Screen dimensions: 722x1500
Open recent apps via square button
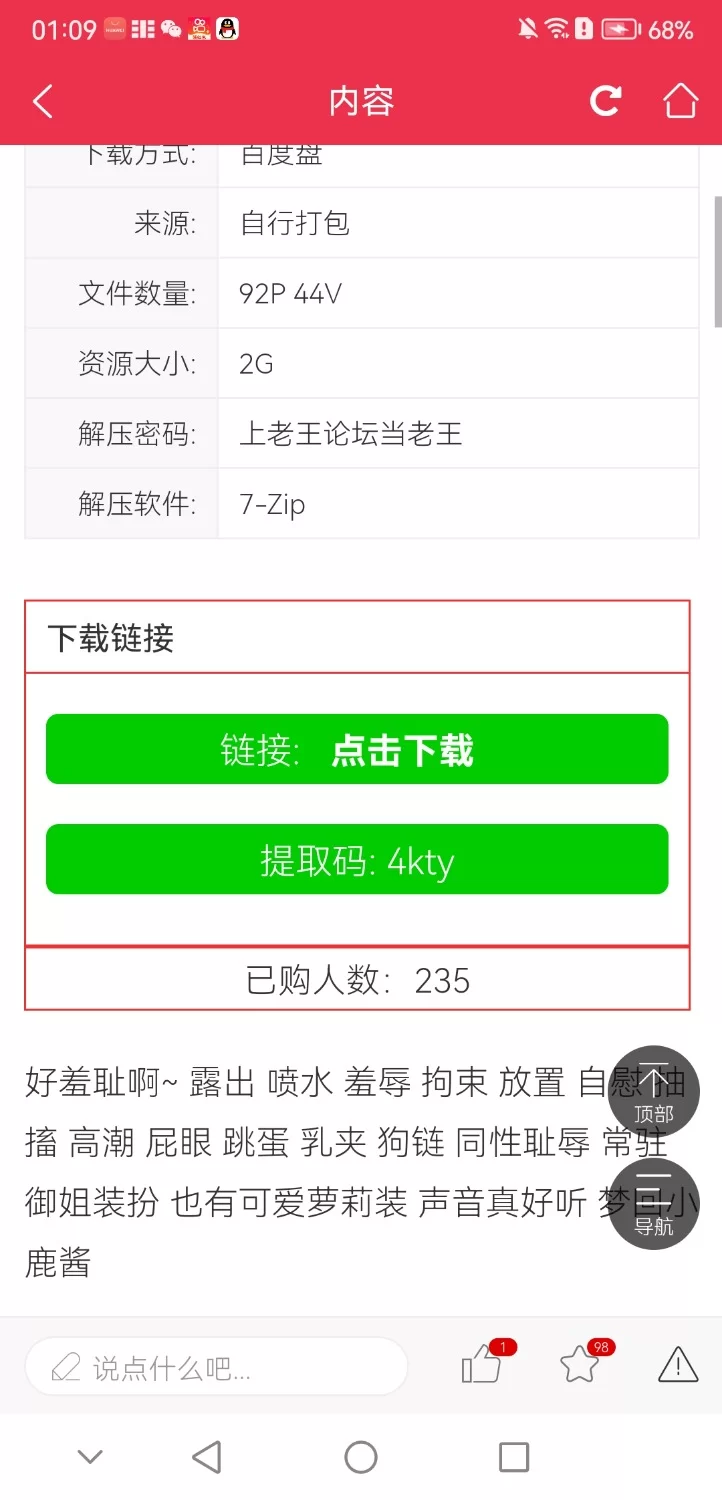[x=513, y=1457]
